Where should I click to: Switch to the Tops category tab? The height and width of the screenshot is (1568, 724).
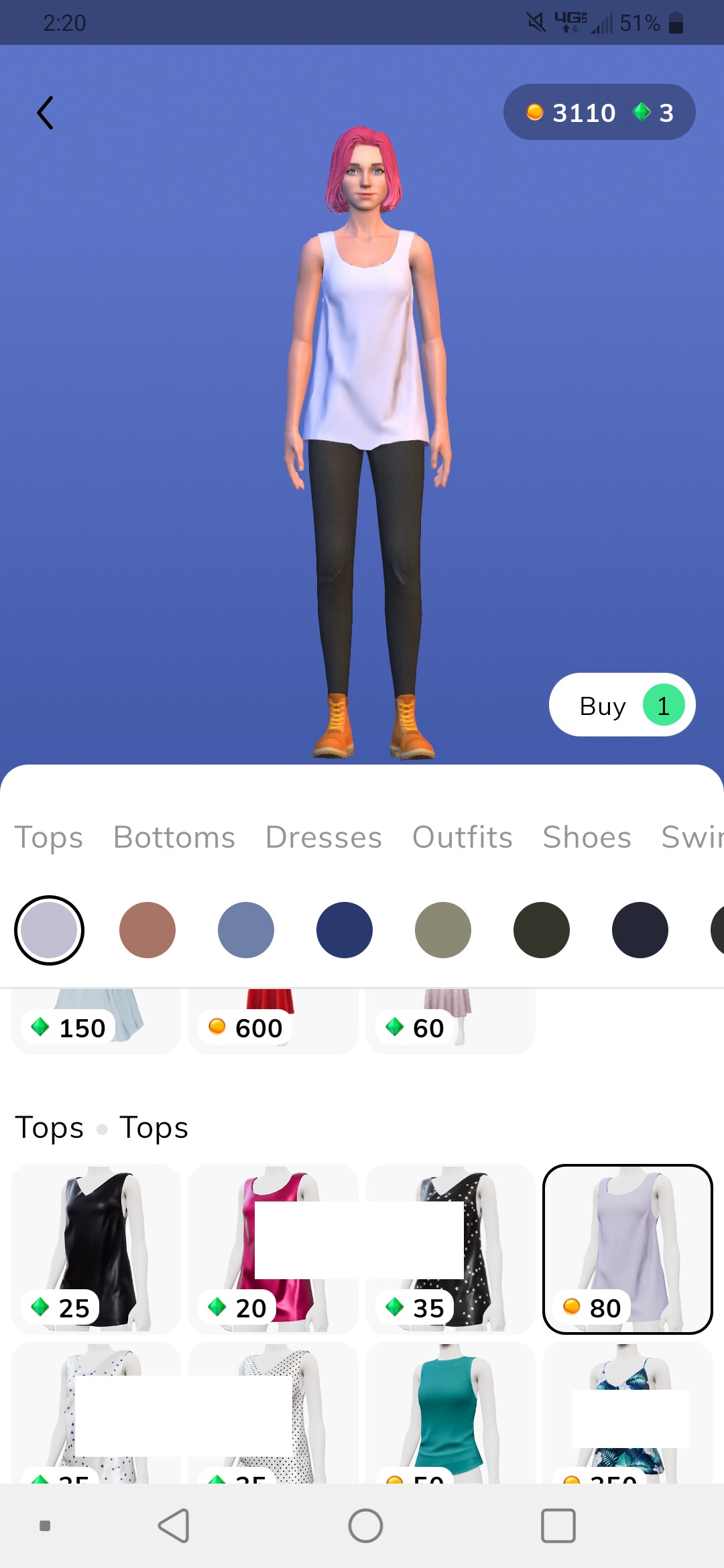pyautogui.click(x=49, y=838)
